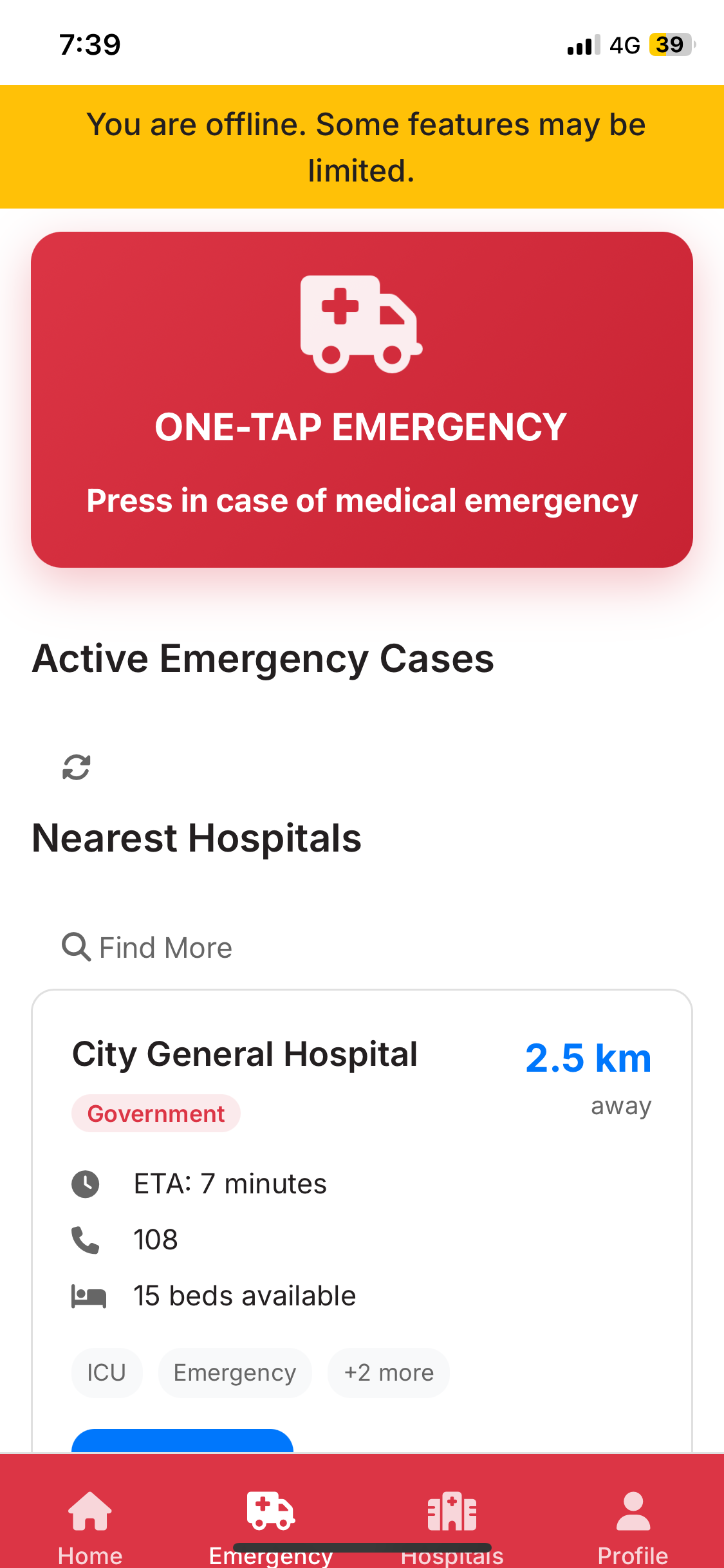Show the +2 more services chip

click(x=389, y=1372)
